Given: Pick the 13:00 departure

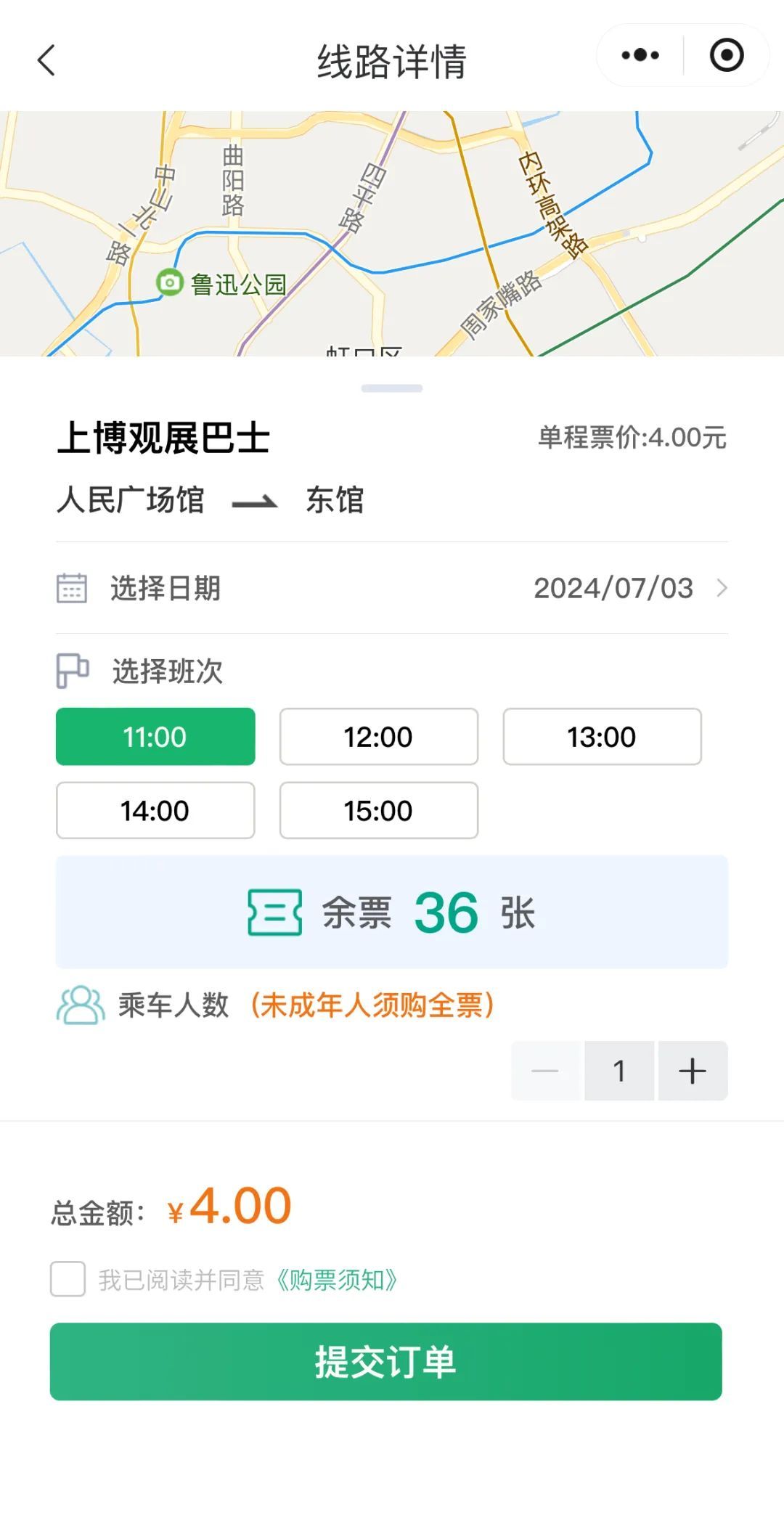Looking at the screenshot, I should [x=603, y=737].
